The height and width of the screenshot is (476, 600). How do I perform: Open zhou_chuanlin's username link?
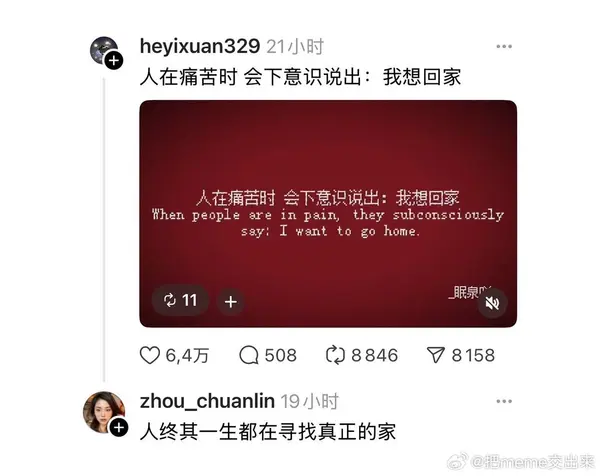206,401
